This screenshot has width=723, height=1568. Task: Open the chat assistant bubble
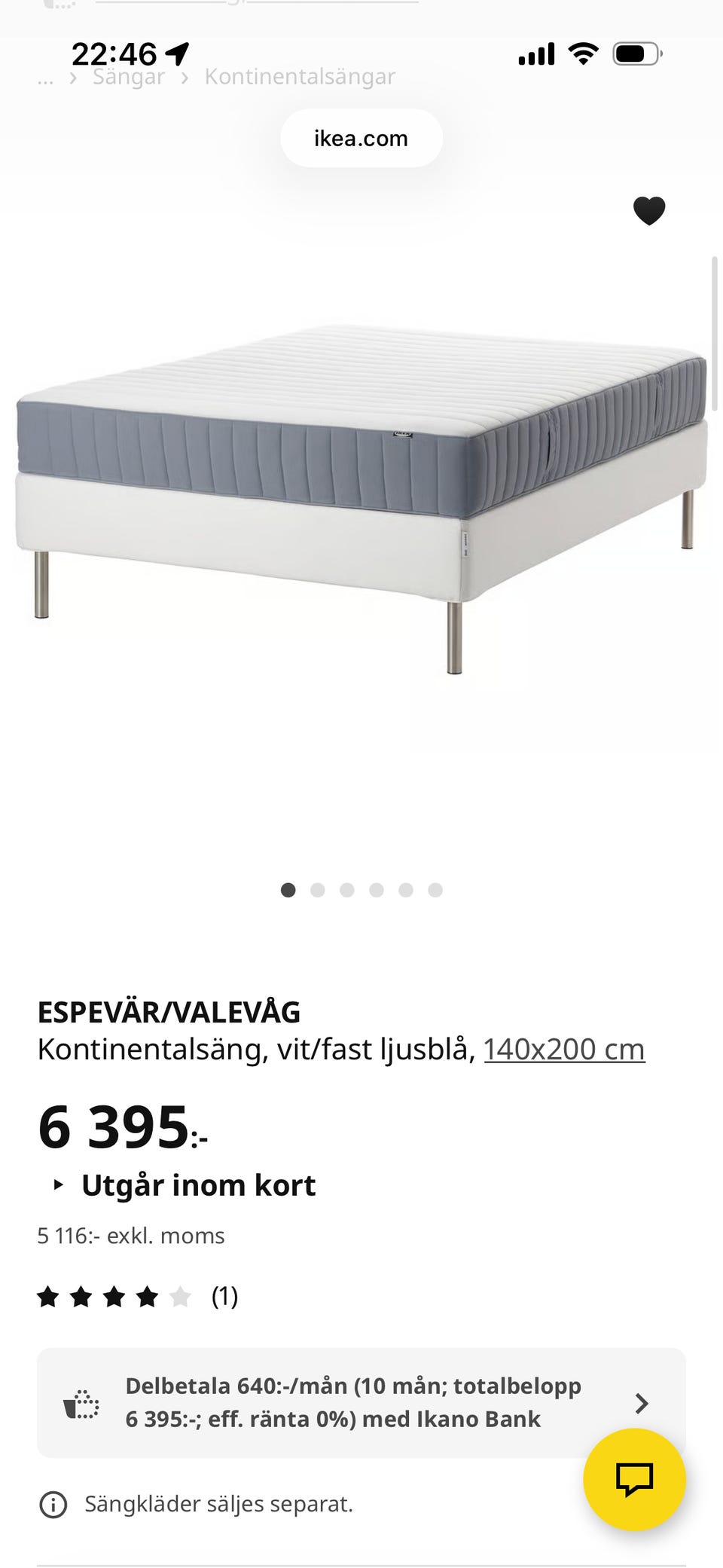(636, 1480)
